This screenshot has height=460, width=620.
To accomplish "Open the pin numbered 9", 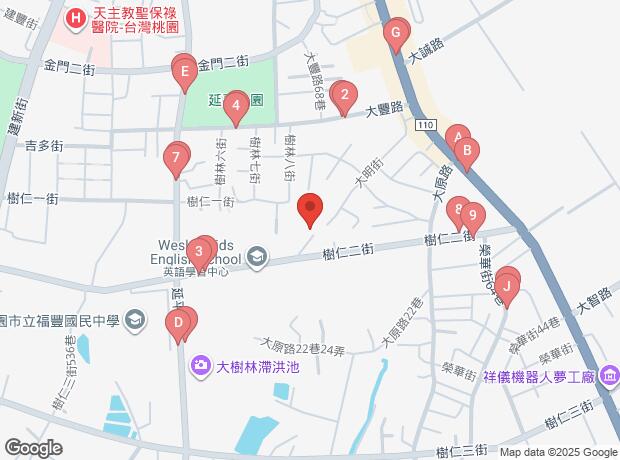I will coord(472,216).
